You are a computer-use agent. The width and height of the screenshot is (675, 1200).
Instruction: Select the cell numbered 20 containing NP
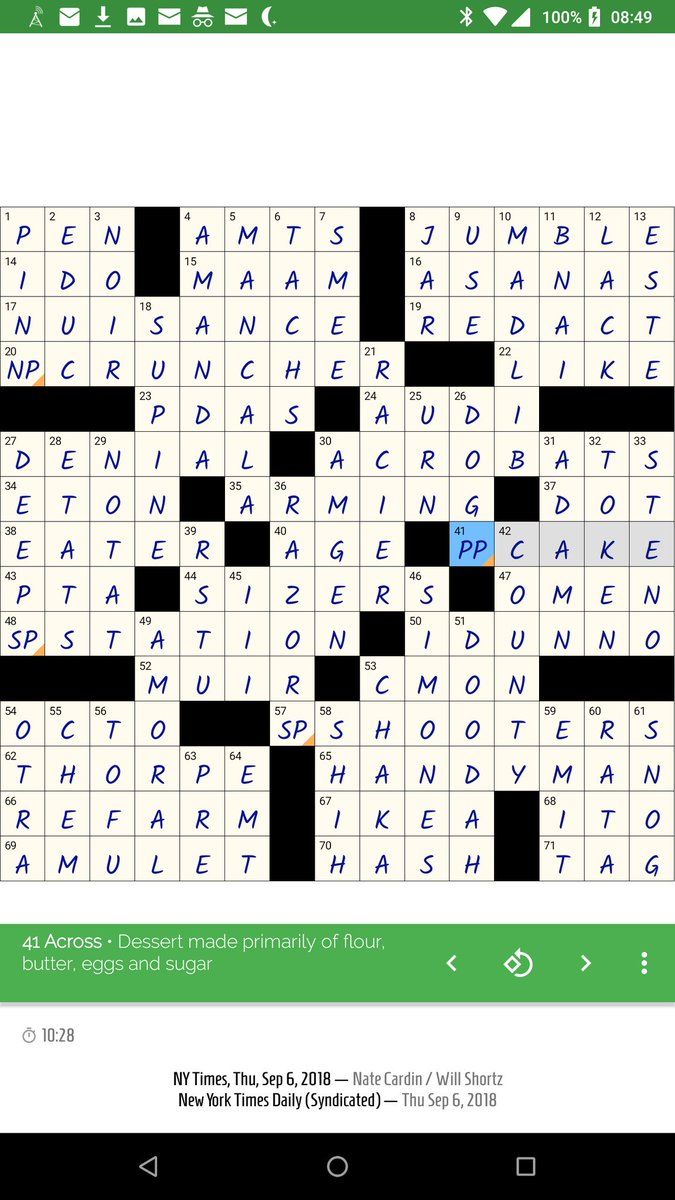(x=22, y=365)
